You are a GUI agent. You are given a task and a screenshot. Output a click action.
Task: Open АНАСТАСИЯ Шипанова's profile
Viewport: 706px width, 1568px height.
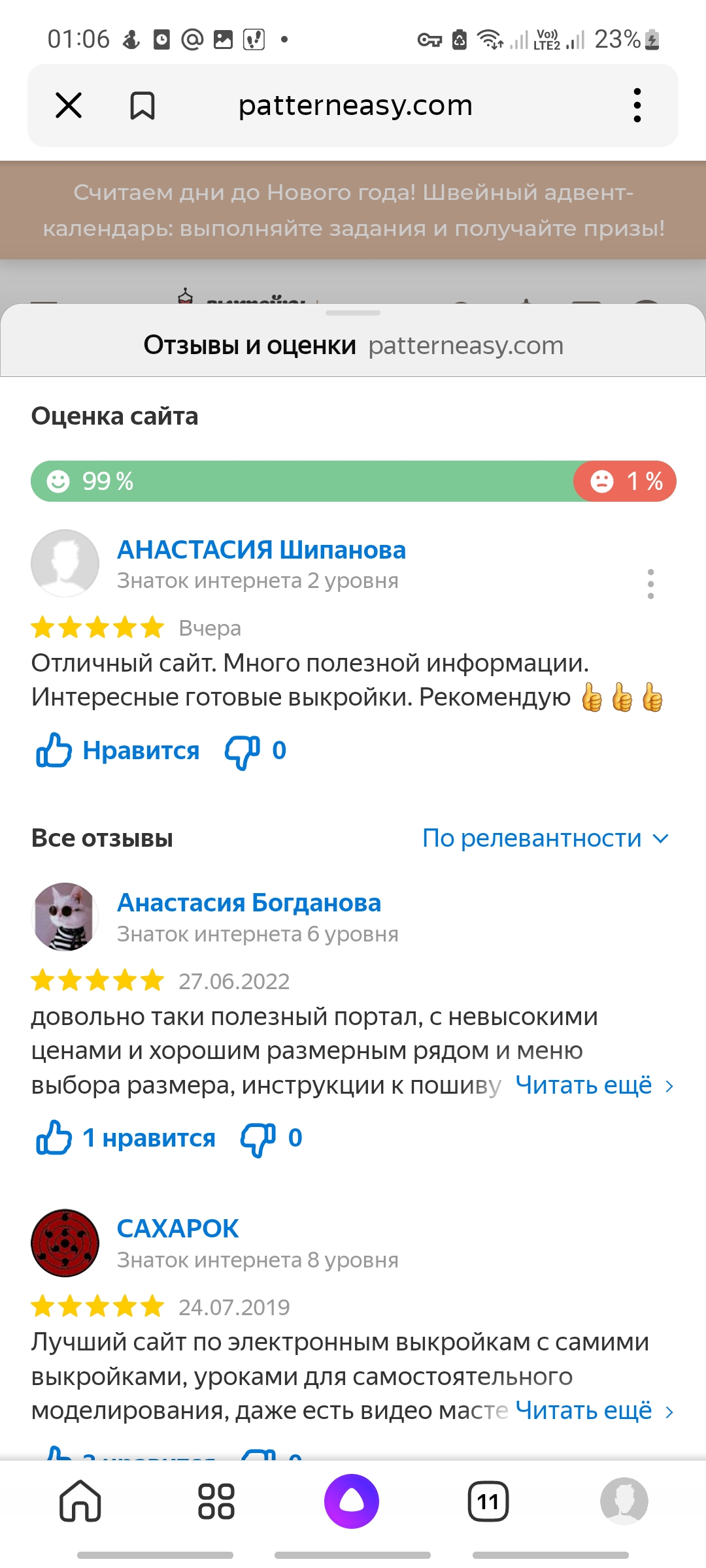click(261, 550)
